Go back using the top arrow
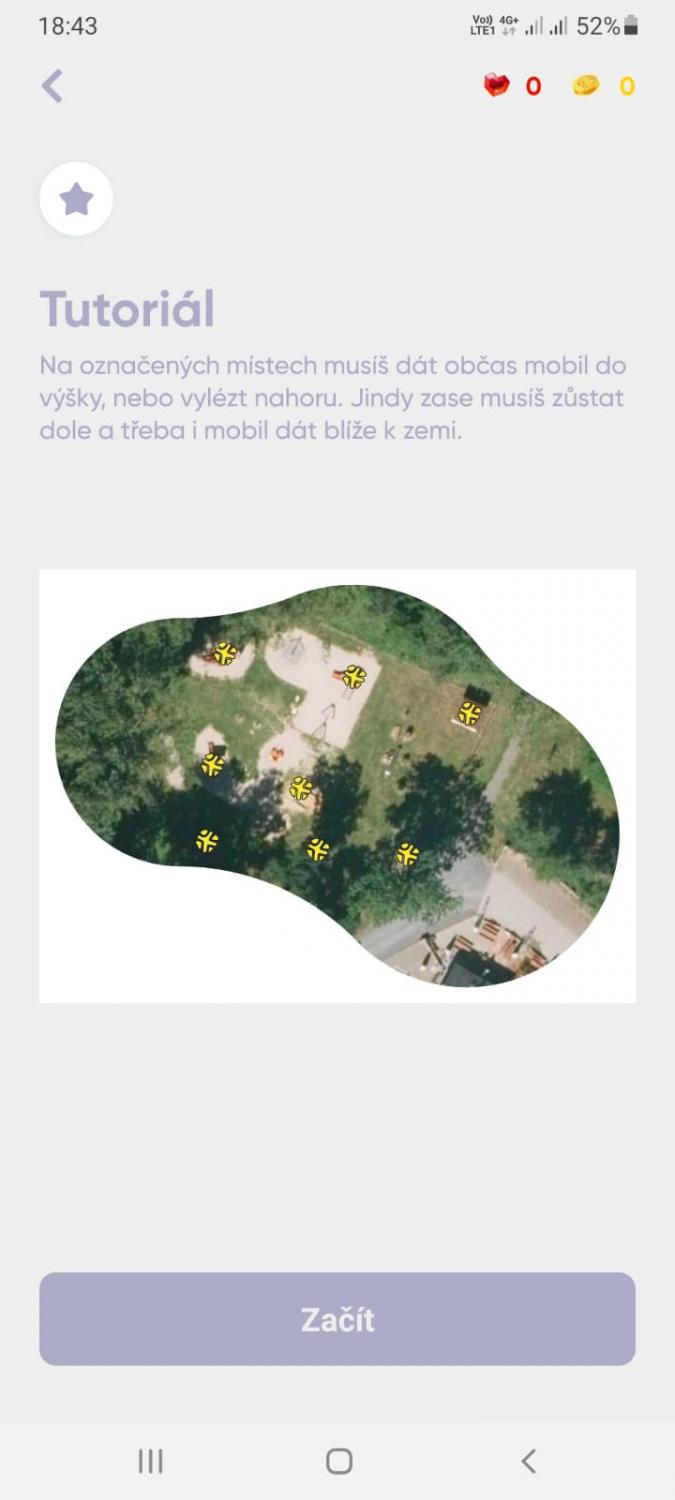The height and width of the screenshot is (1500, 675). pyautogui.click(x=52, y=86)
